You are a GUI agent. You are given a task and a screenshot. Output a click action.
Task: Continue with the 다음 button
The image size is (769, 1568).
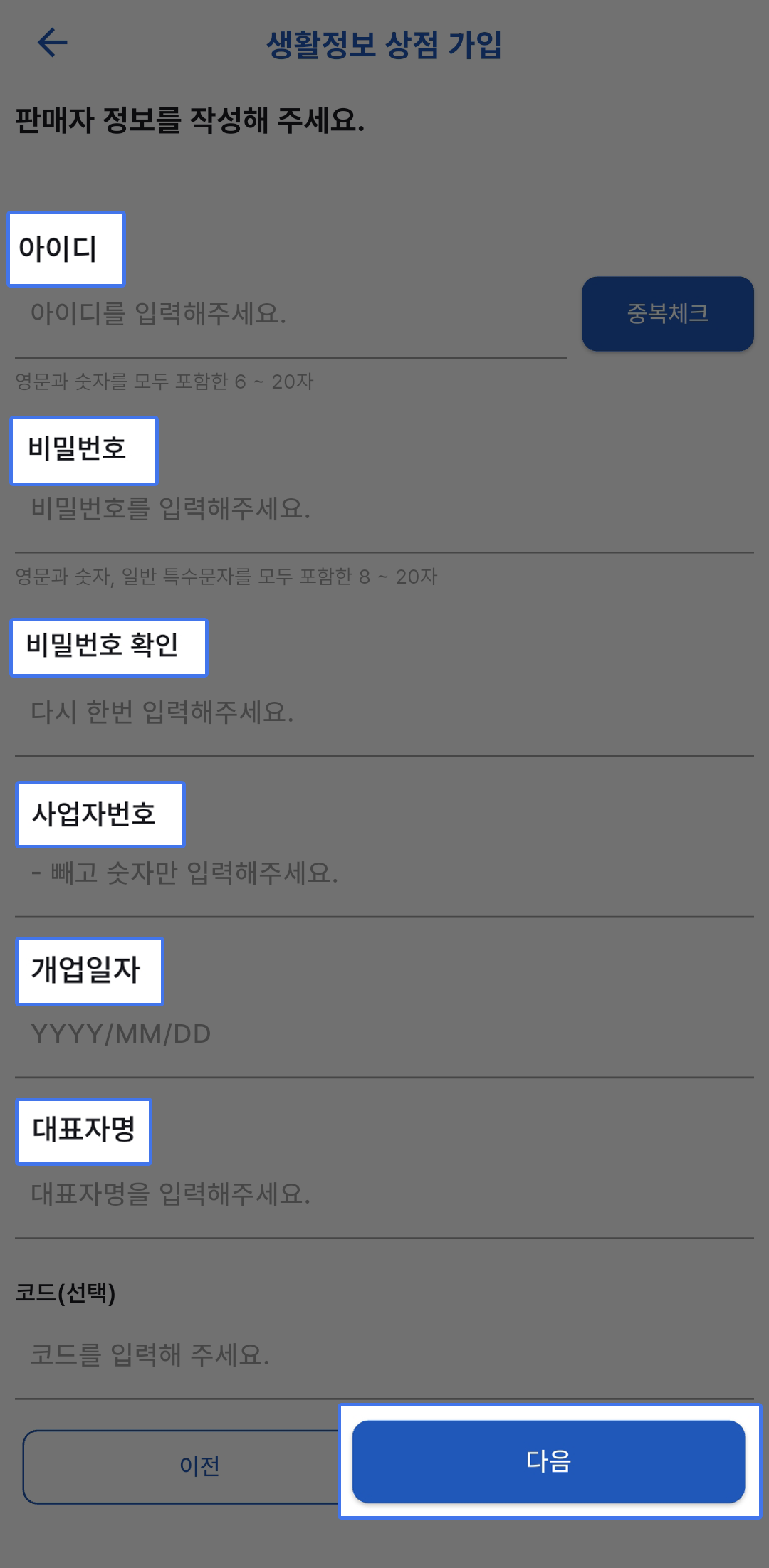point(548,1461)
